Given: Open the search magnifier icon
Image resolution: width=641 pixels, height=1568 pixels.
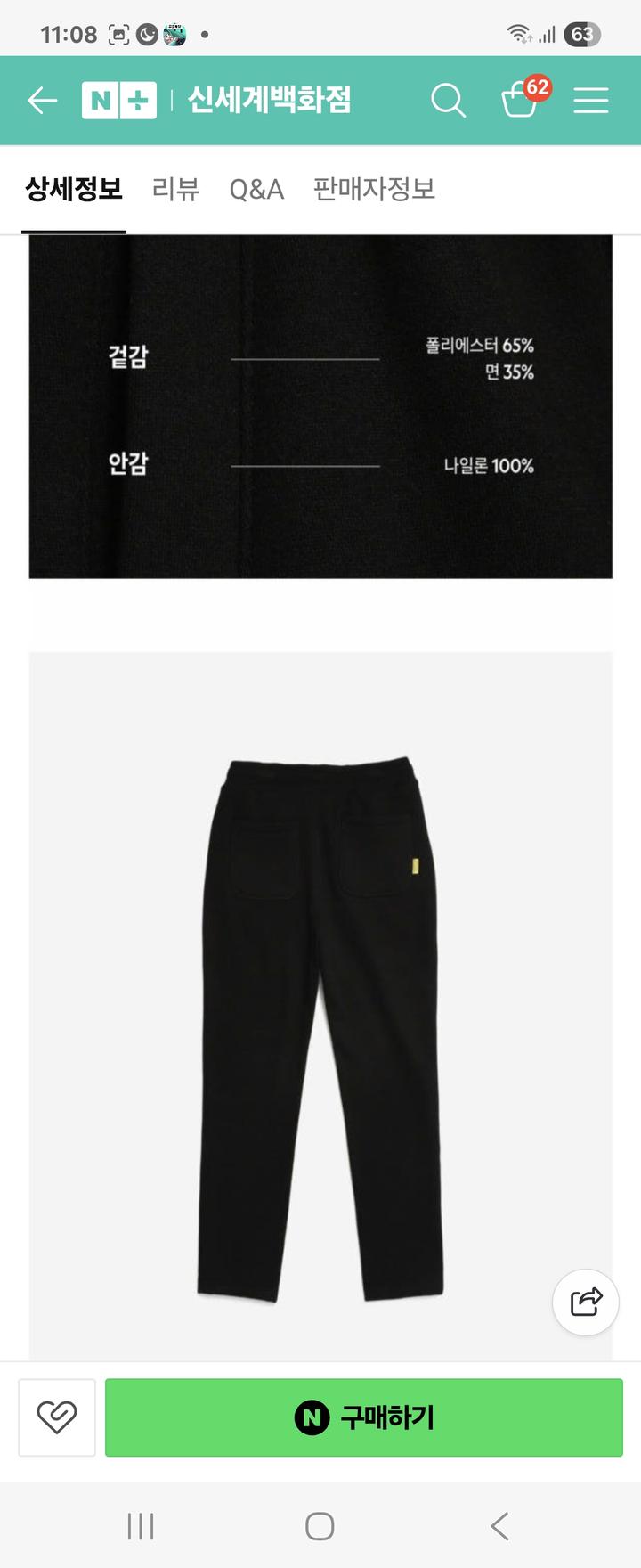Looking at the screenshot, I should tap(448, 101).
